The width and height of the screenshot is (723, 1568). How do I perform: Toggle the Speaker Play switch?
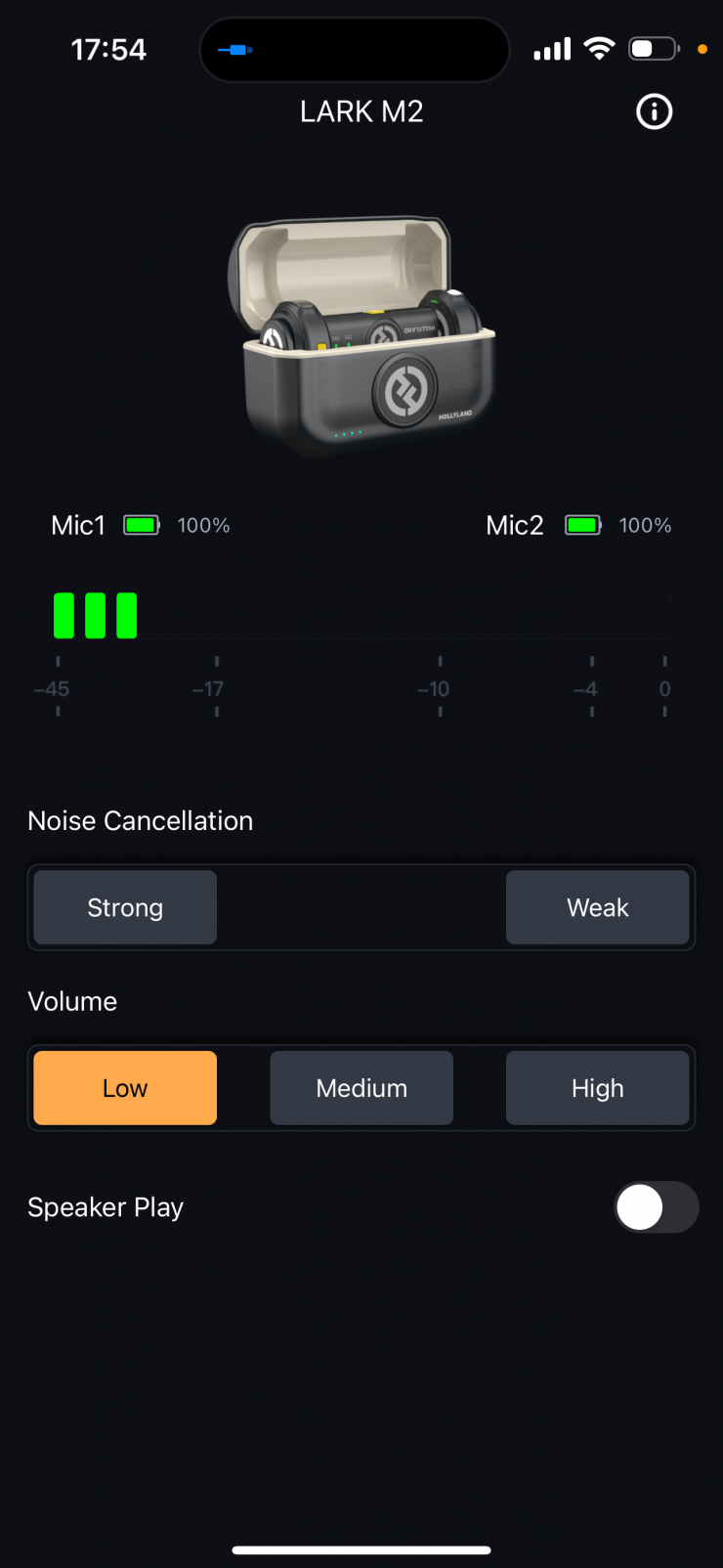(656, 1207)
